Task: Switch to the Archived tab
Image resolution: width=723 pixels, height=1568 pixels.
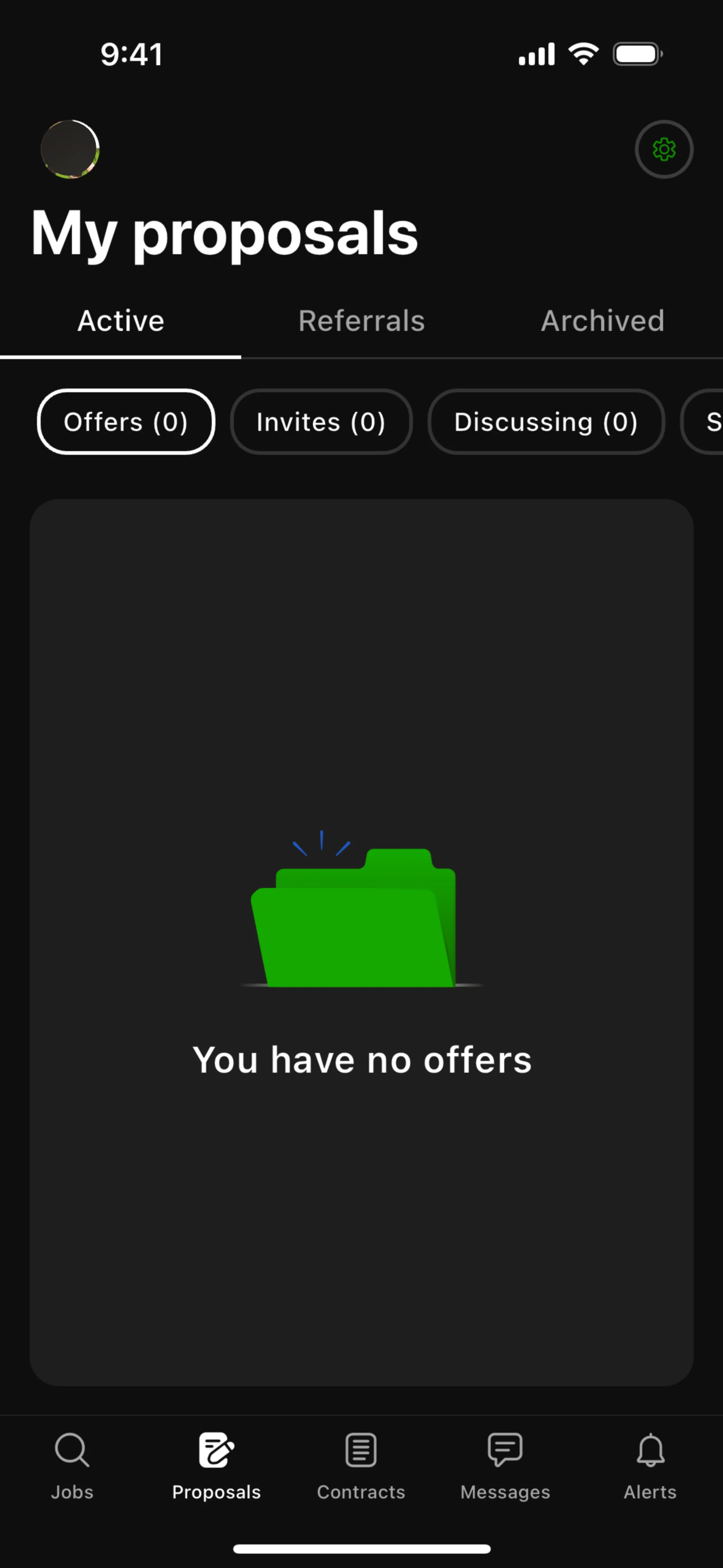Action: (602, 321)
